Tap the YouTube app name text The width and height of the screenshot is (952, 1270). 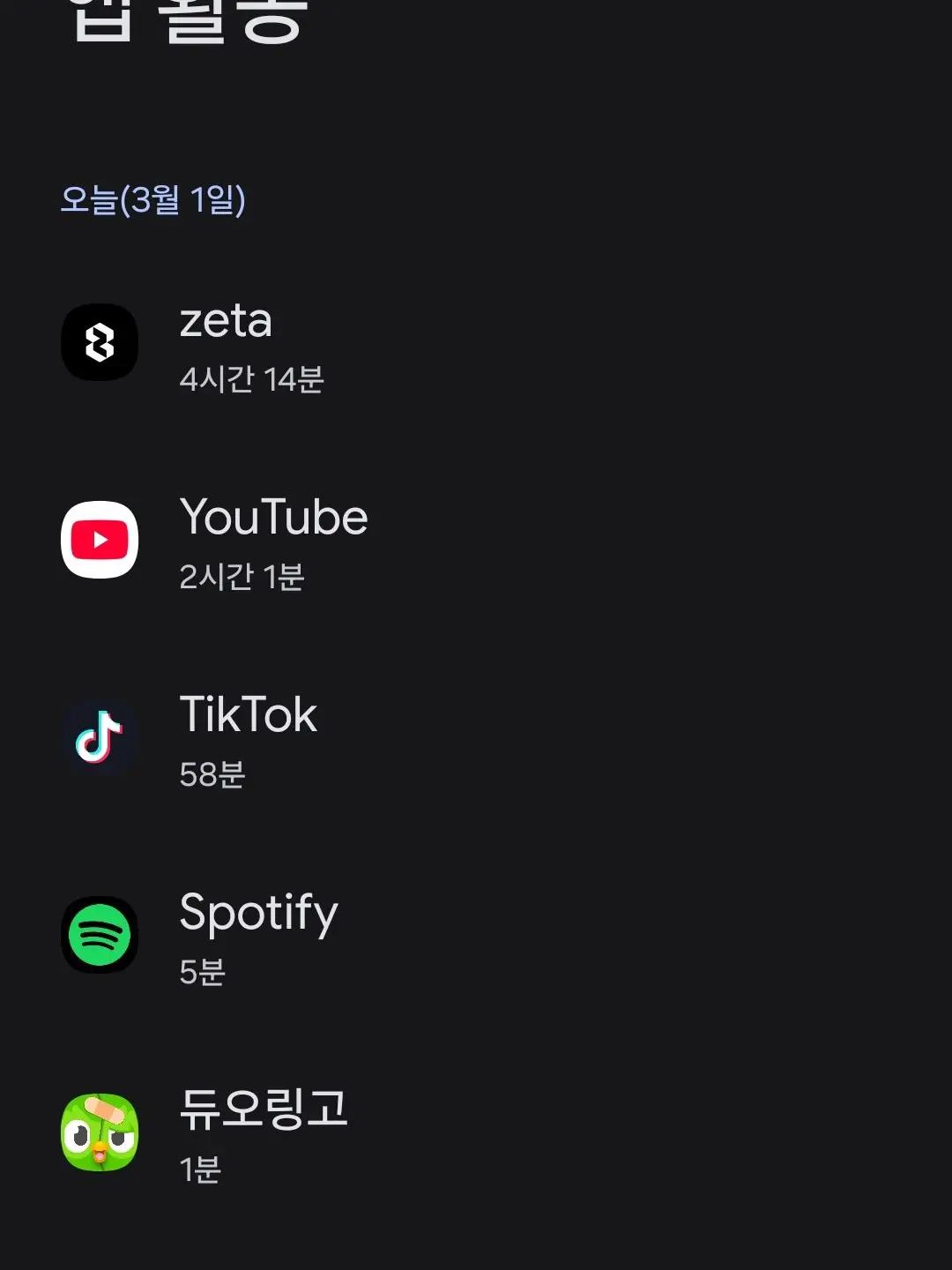[x=273, y=517]
